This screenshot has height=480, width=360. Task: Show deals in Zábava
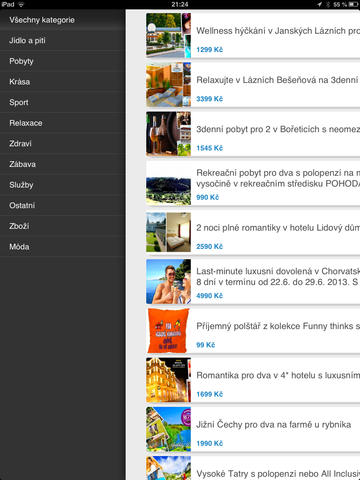(x=63, y=164)
